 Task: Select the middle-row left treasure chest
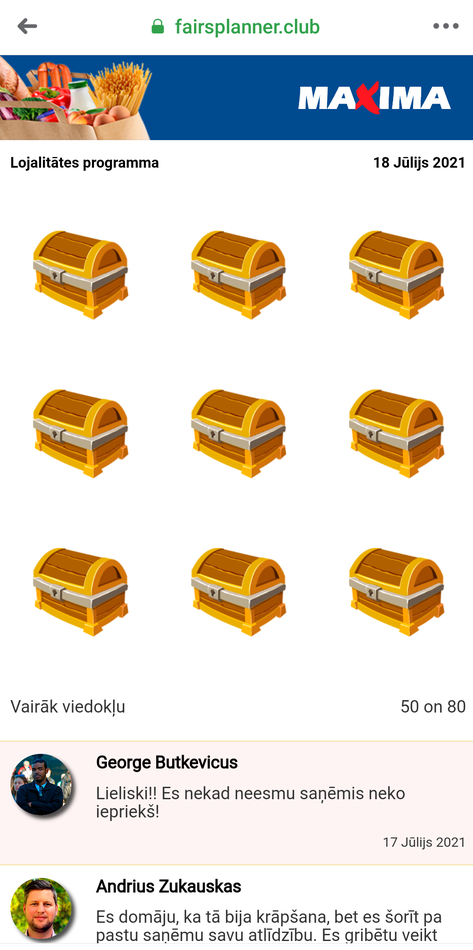pos(81,433)
